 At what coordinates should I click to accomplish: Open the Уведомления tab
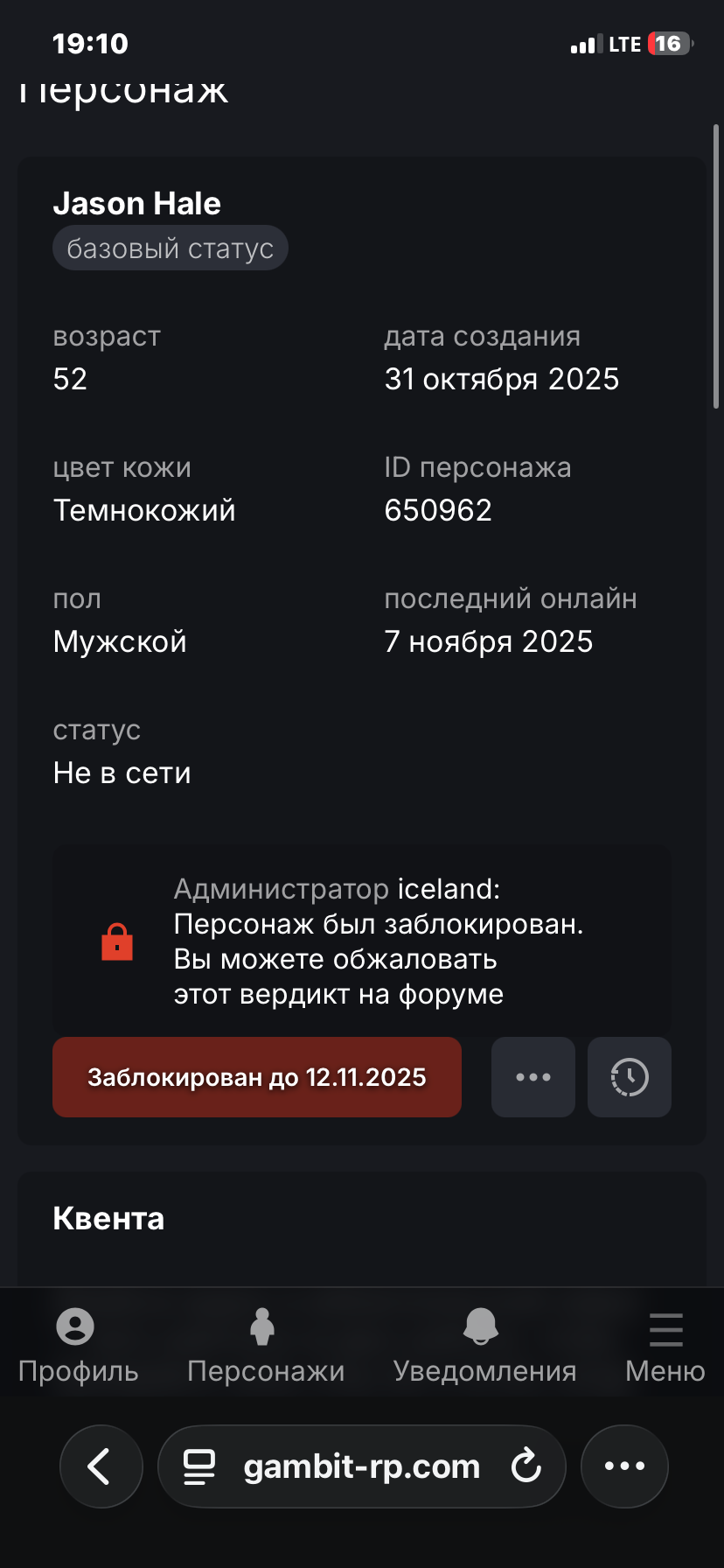coord(484,1346)
